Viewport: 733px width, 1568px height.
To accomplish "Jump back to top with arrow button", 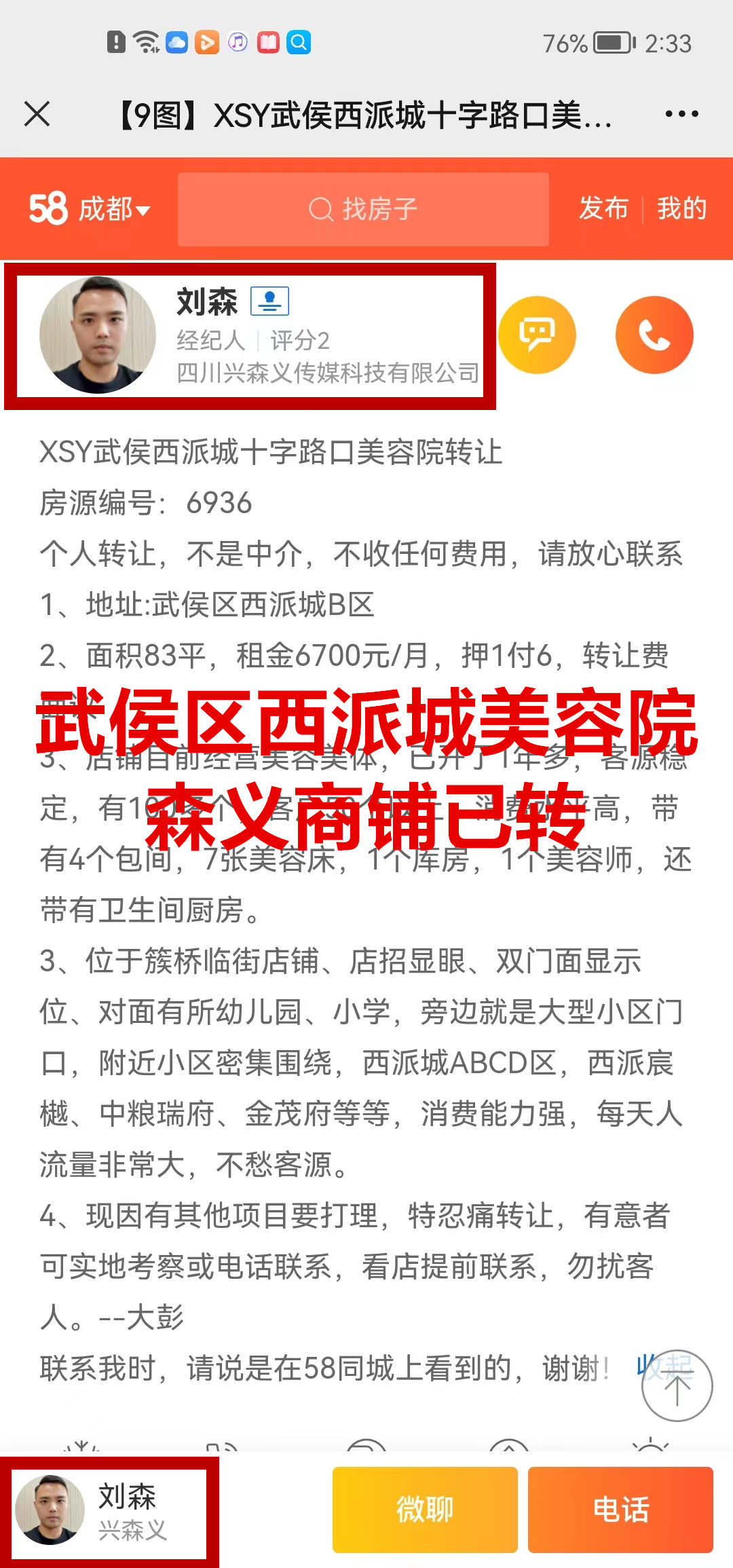I will coord(677,1385).
